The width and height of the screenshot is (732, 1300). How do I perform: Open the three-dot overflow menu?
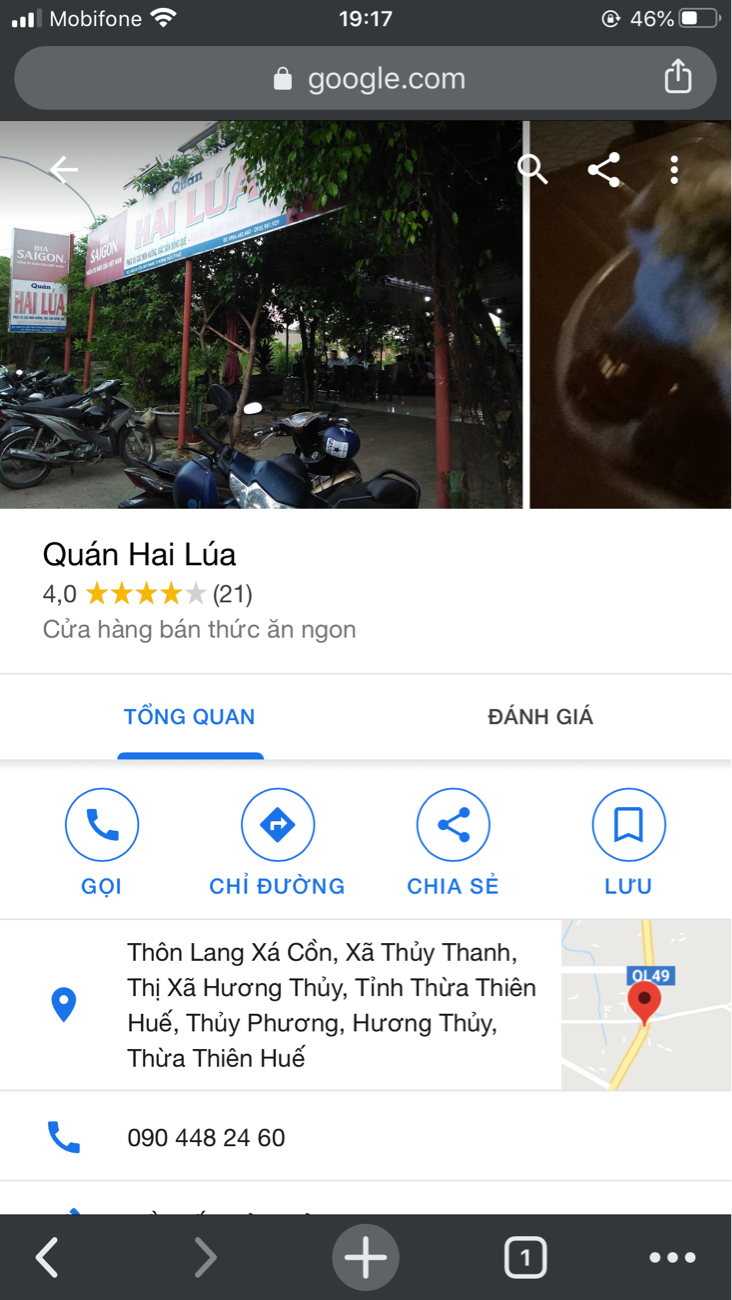(x=675, y=170)
